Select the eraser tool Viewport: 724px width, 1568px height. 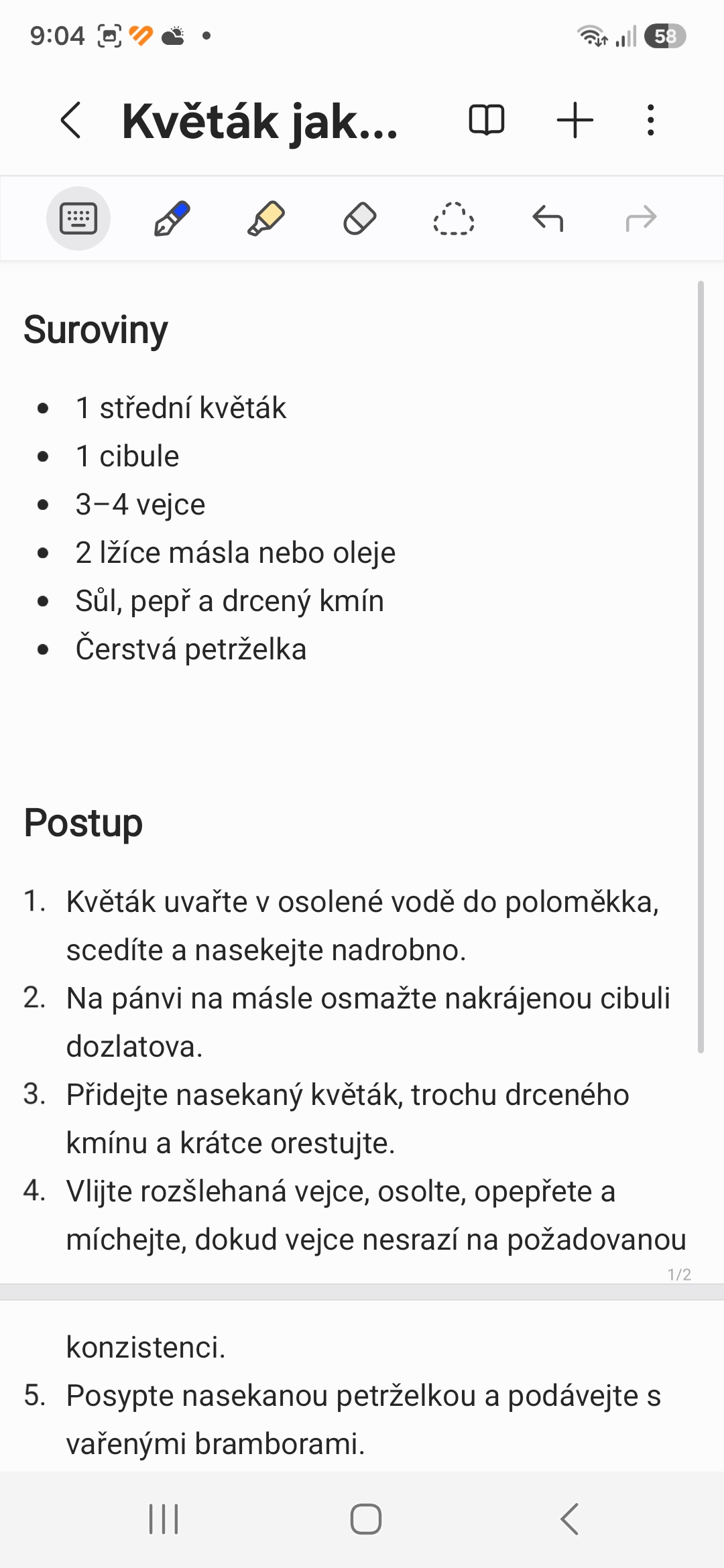(x=360, y=218)
